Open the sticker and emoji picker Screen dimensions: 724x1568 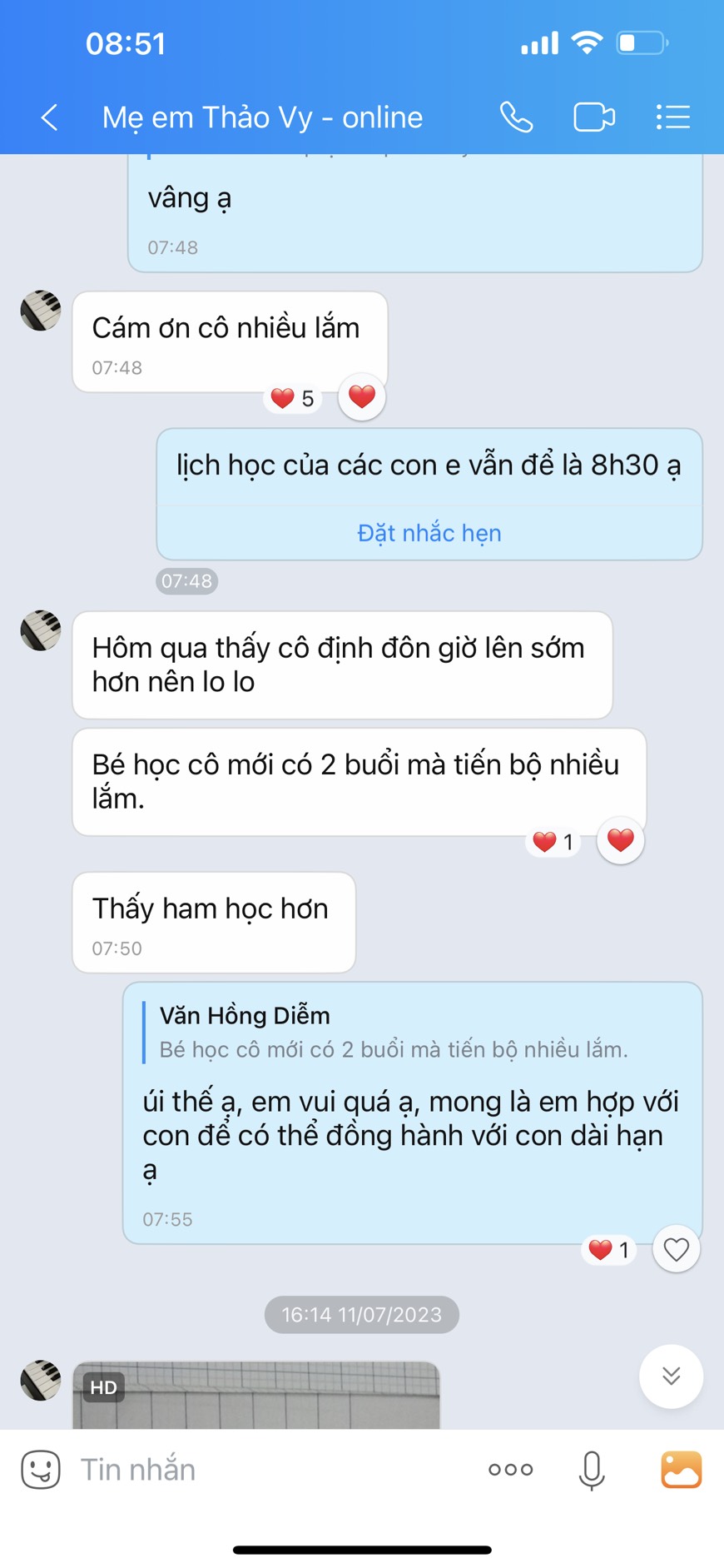pyautogui.click(x=41, y=1469)
